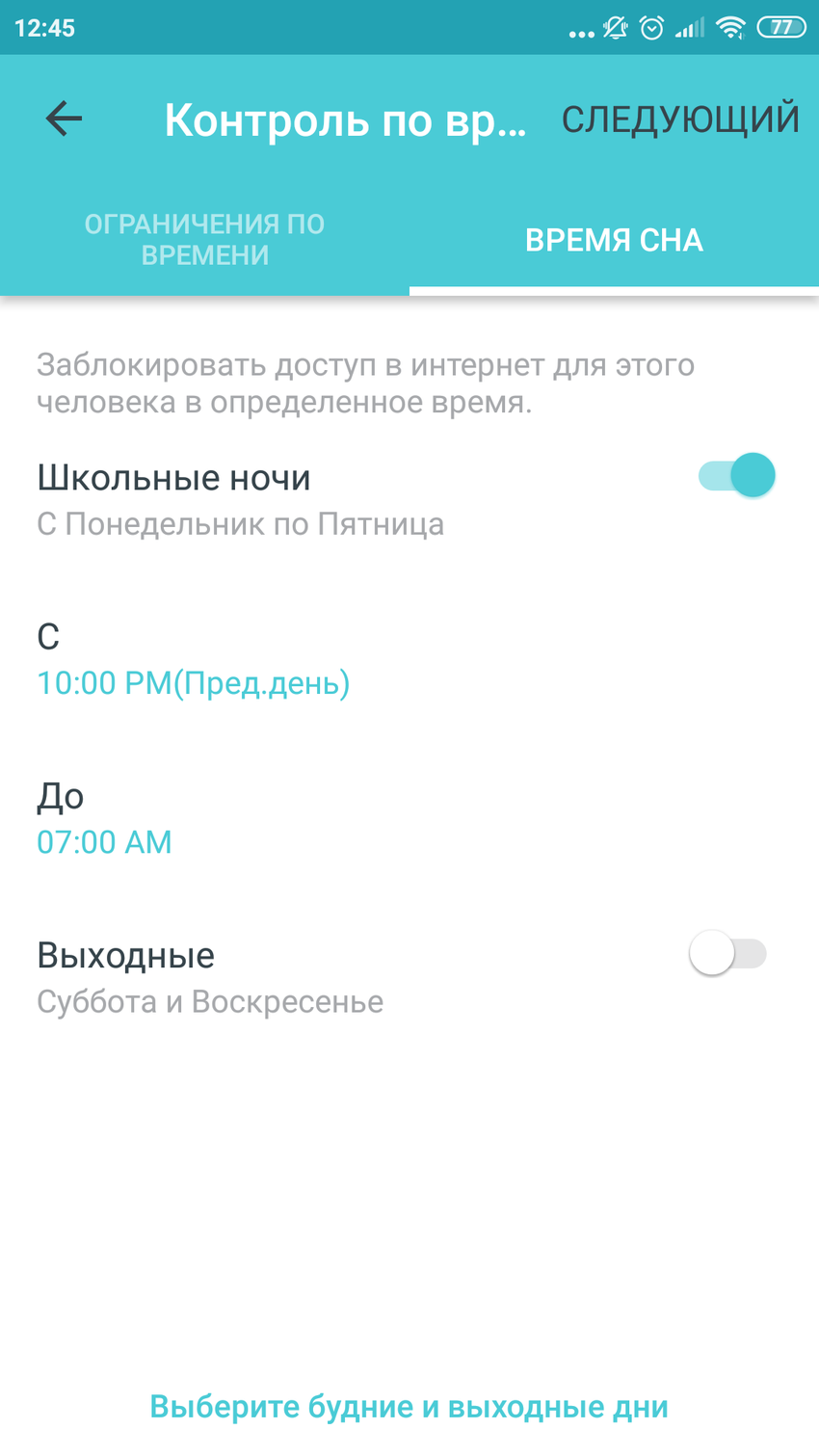Enable the Выходные switch
819x1456 pixels.
pyautogui.click(x=727, y=954)
